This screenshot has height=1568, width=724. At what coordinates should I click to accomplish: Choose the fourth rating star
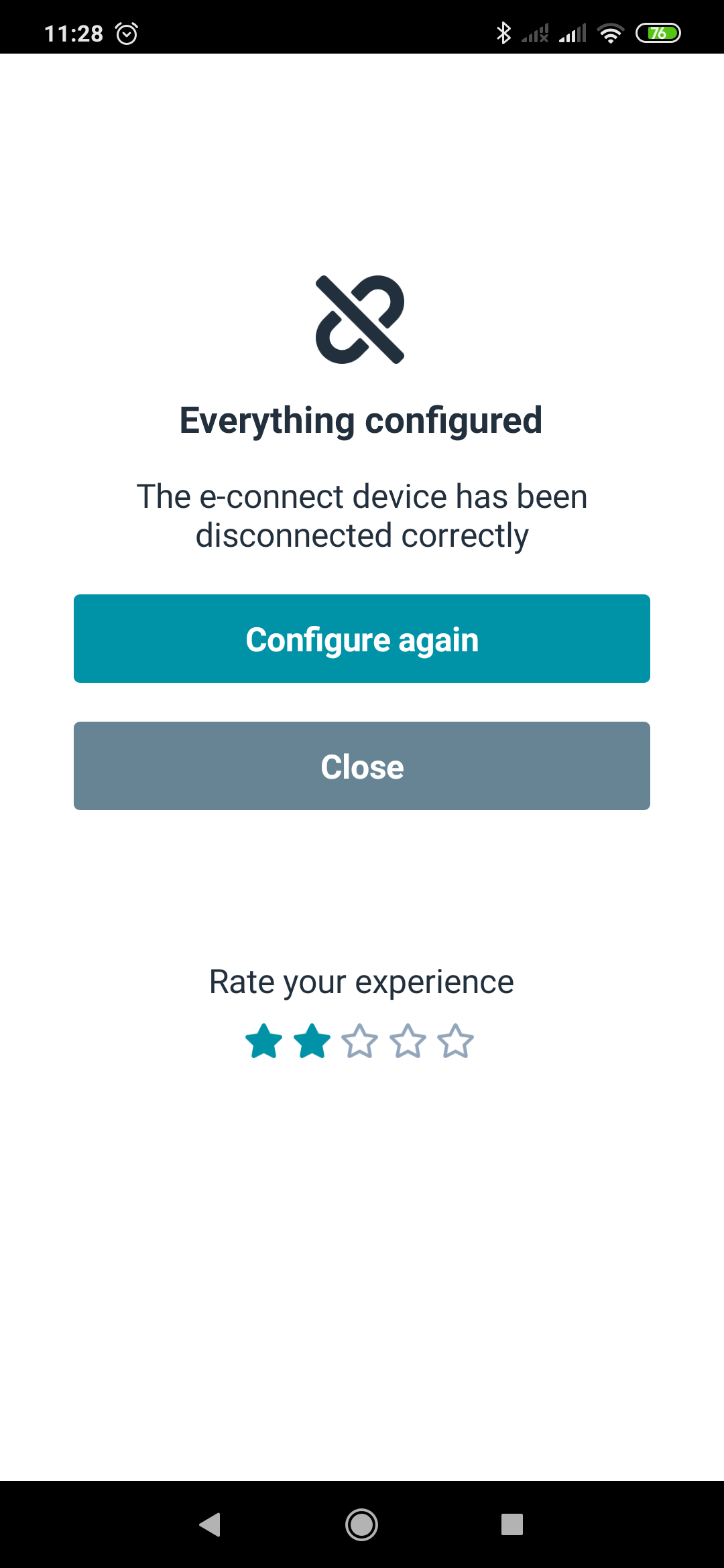click(408, 1041)
